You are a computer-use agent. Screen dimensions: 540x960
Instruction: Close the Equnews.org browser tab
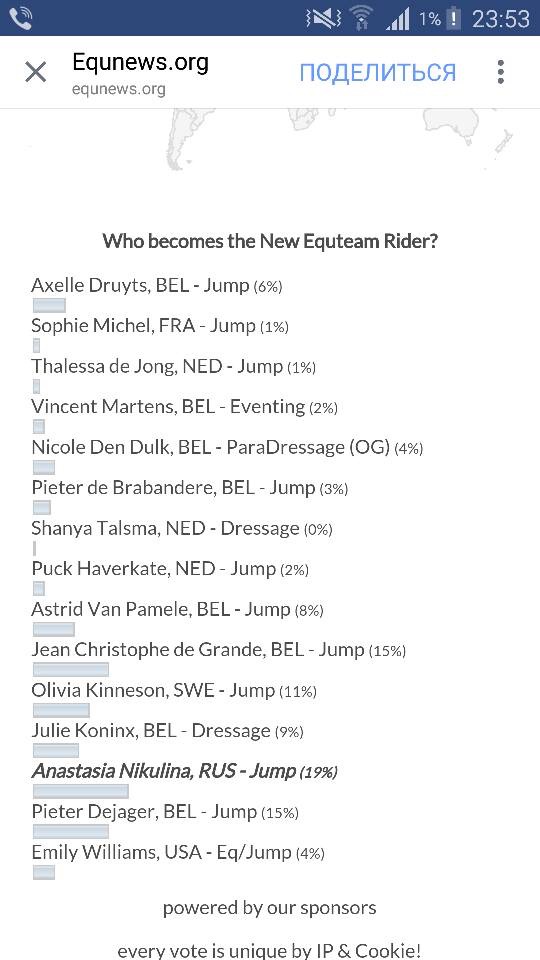point(36,72)
